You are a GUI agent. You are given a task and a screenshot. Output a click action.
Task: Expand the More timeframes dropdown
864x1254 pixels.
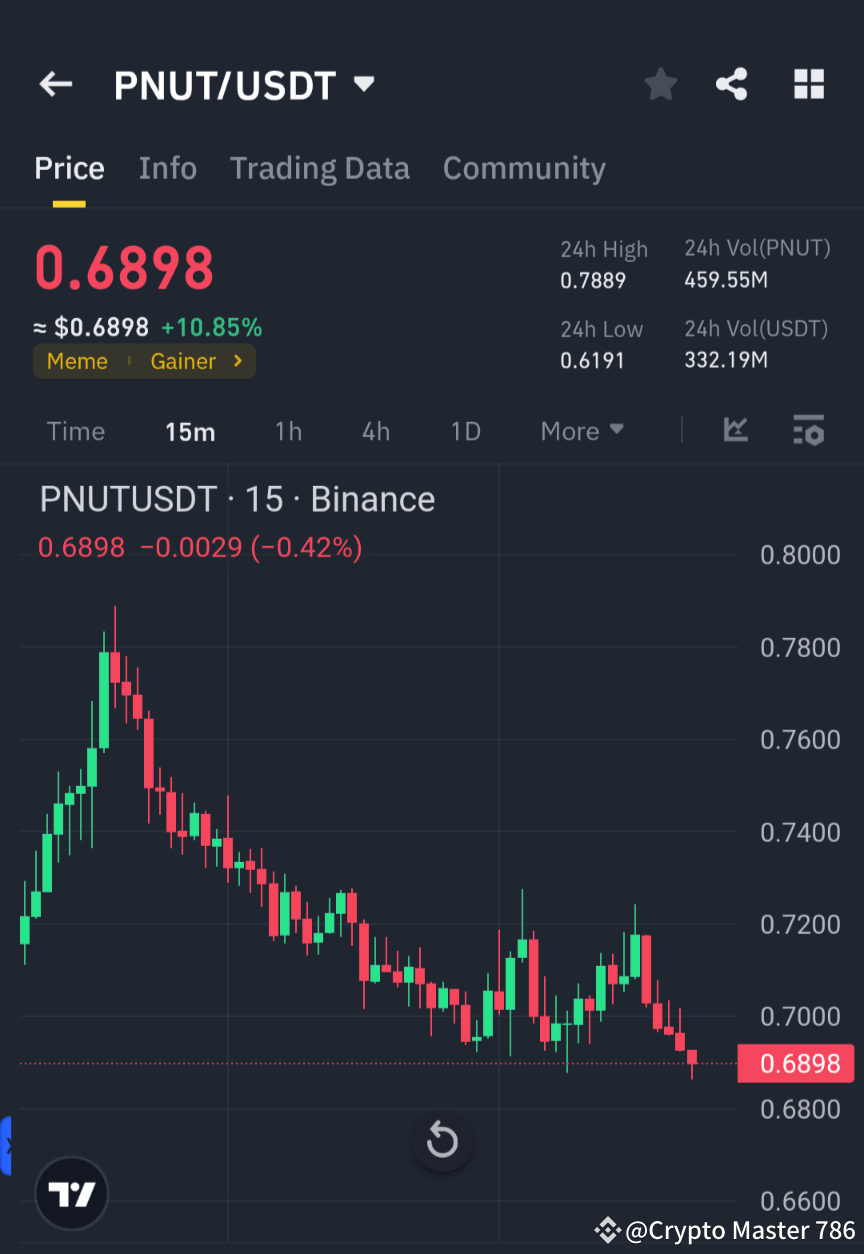(x=581, y=431)
